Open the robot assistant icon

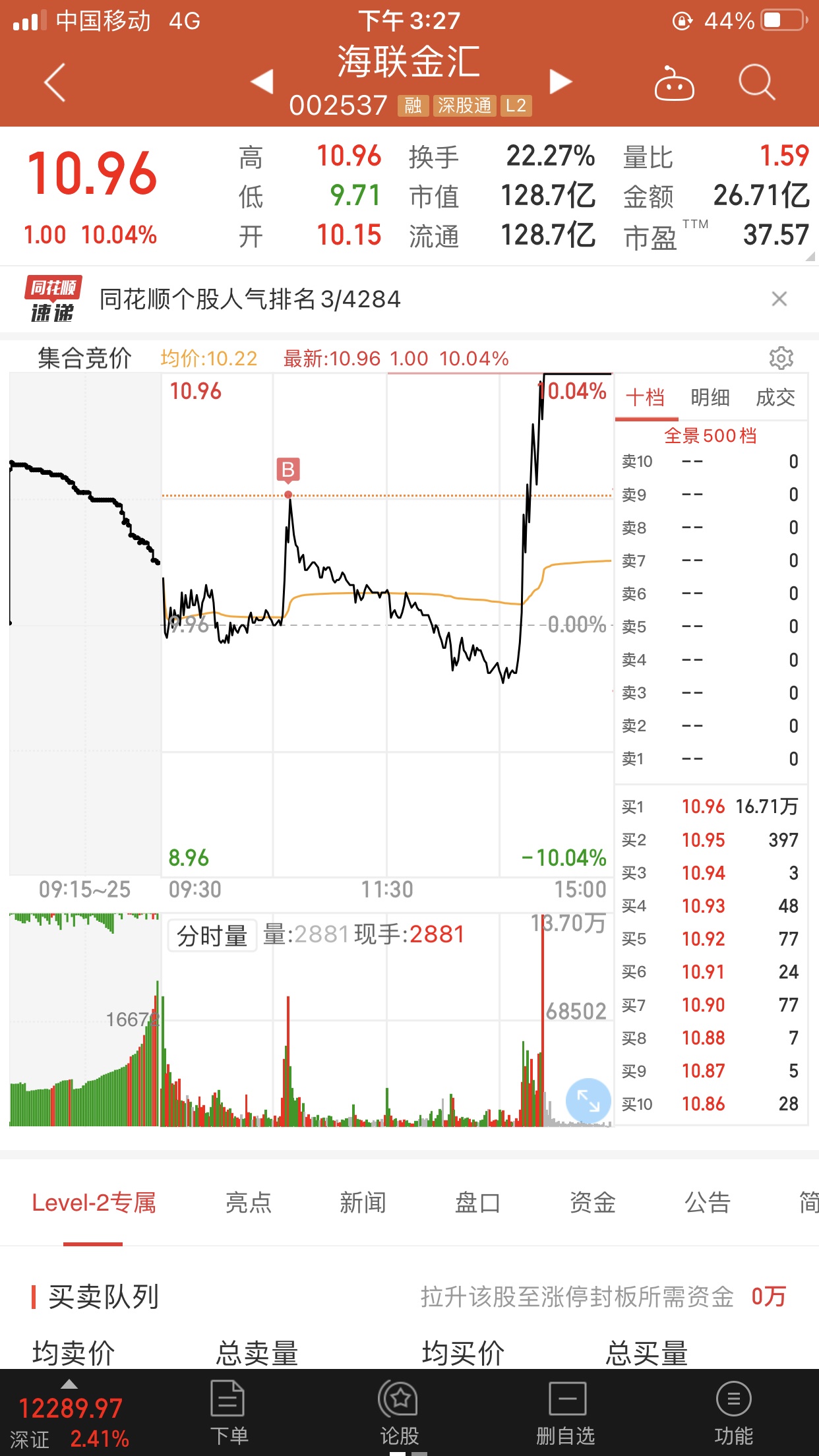(674, 83)
